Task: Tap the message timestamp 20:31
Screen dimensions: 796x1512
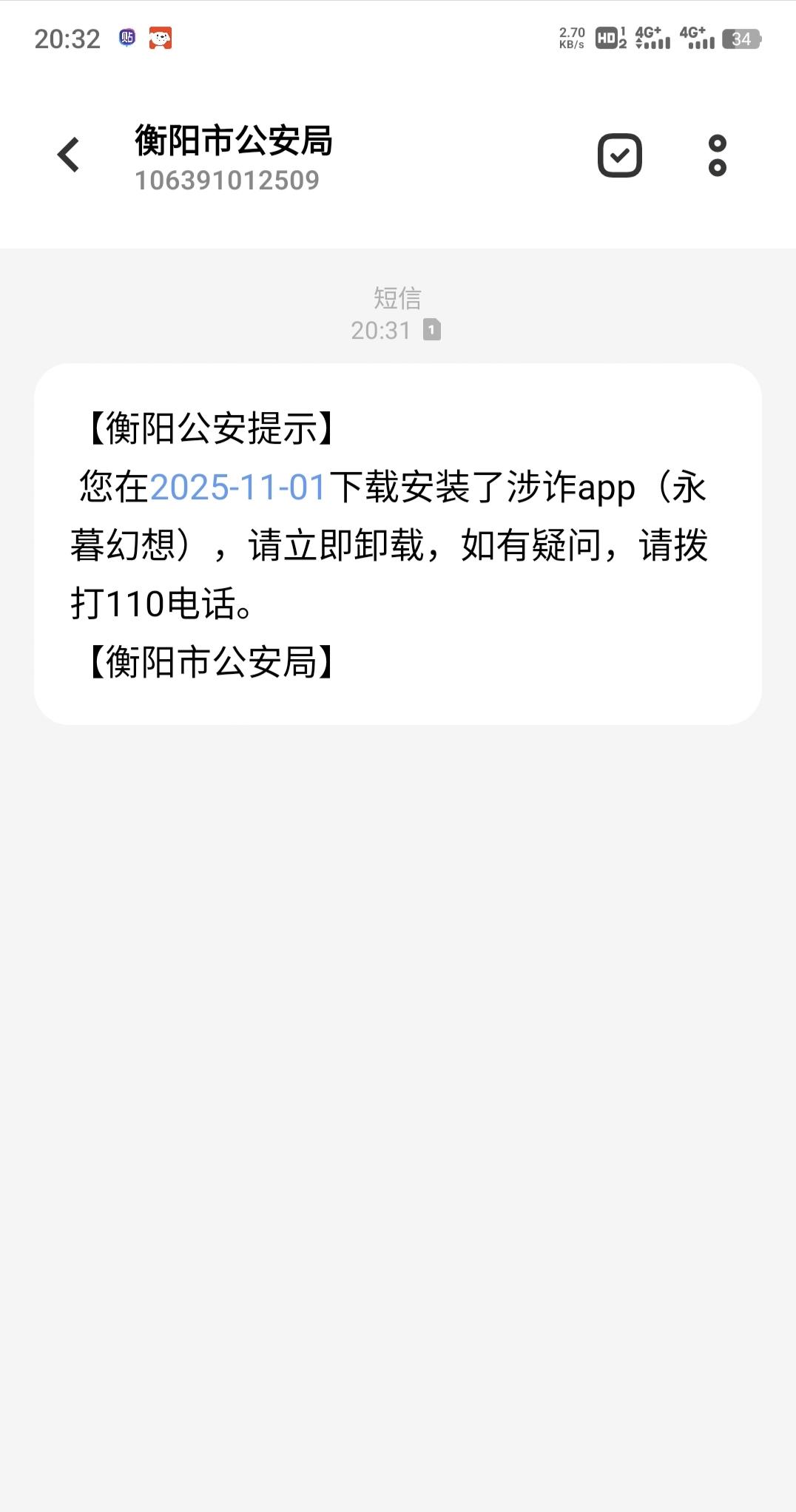Action: pos(380,331)
